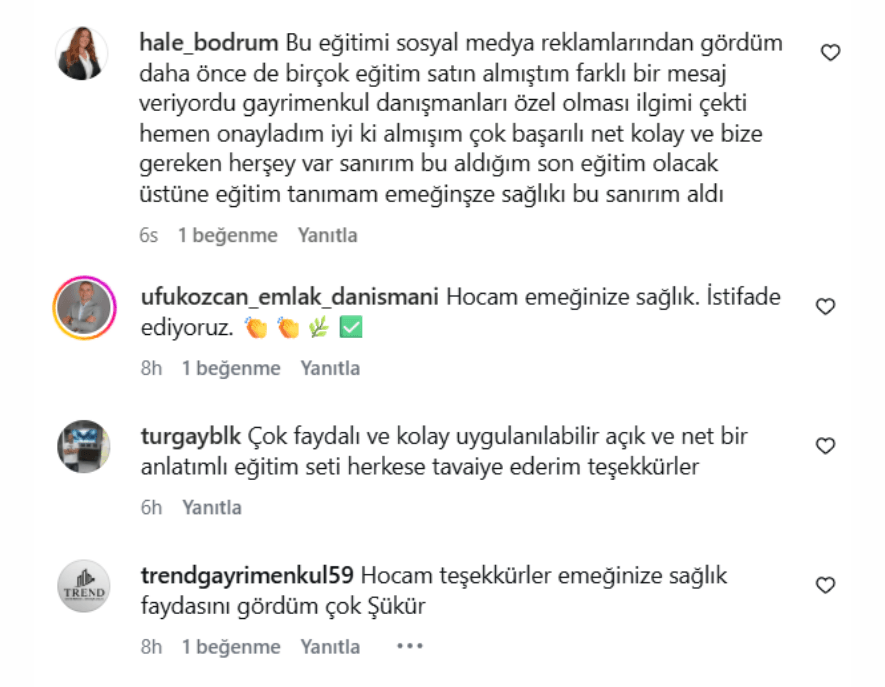Screen dimensions: 885x687
Task: Like turgayblk's comment
Action: (825, 446)
